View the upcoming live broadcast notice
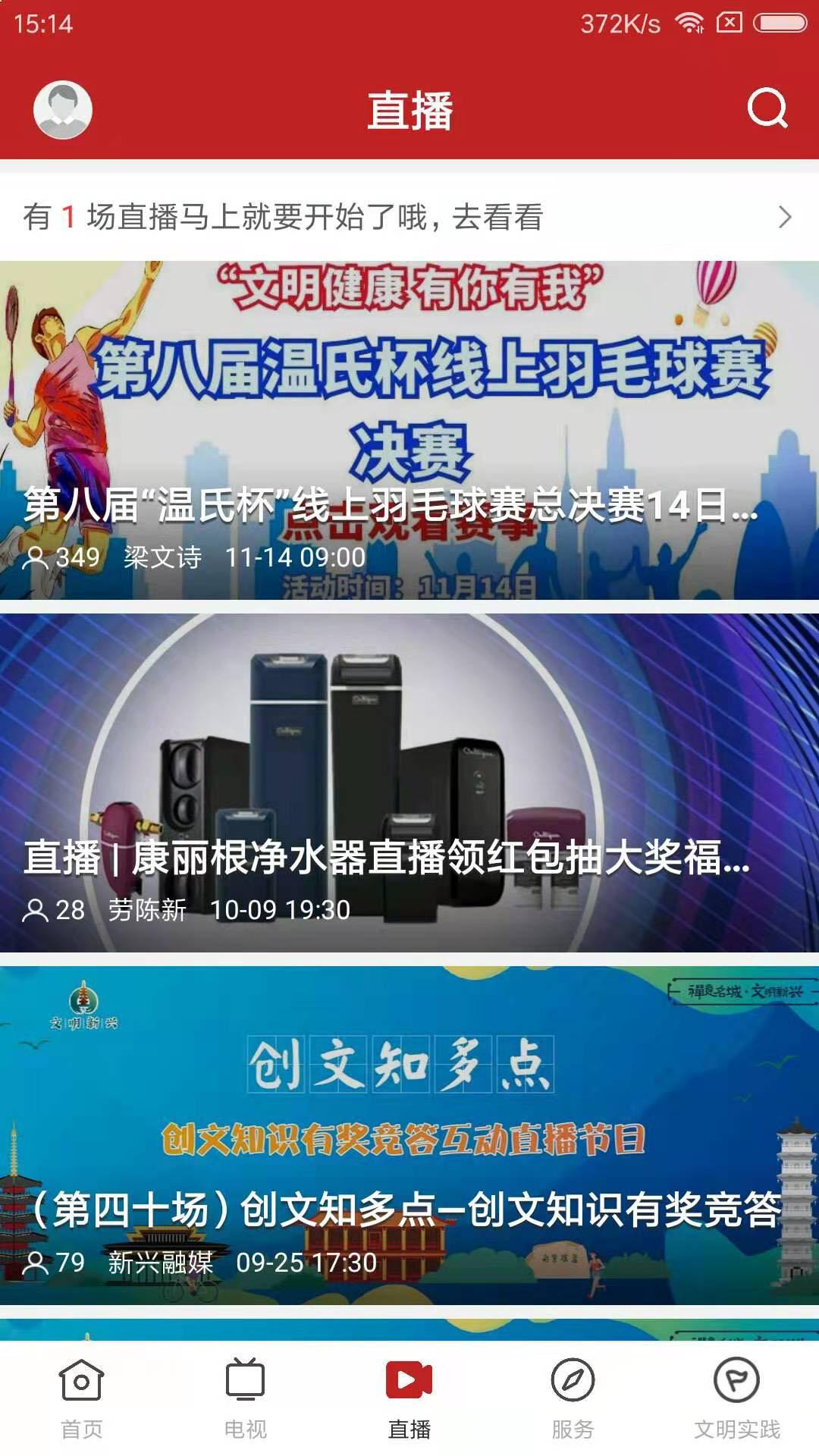Screen dimensions: 819x1456 (409, 218)
